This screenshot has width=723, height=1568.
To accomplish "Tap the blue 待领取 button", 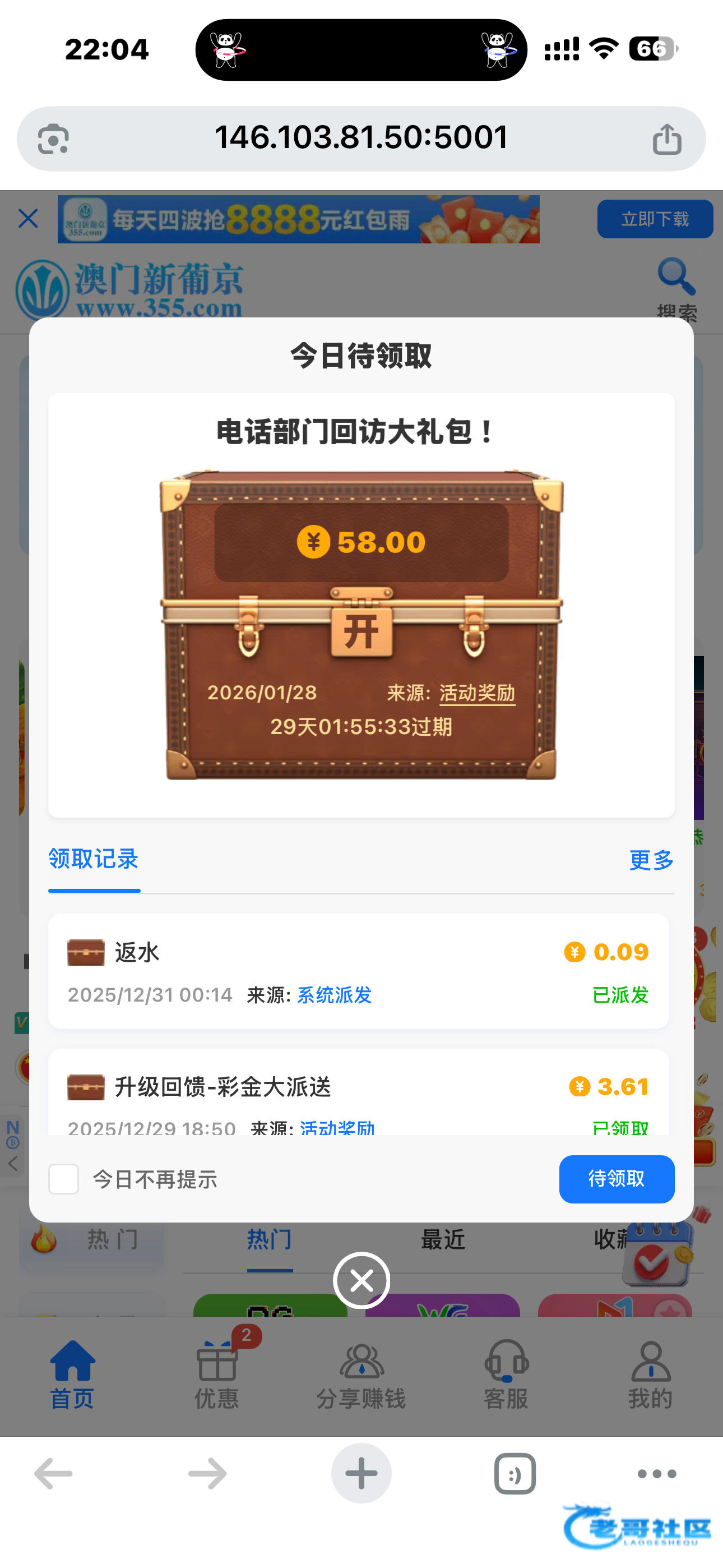I will (616, 1179).
